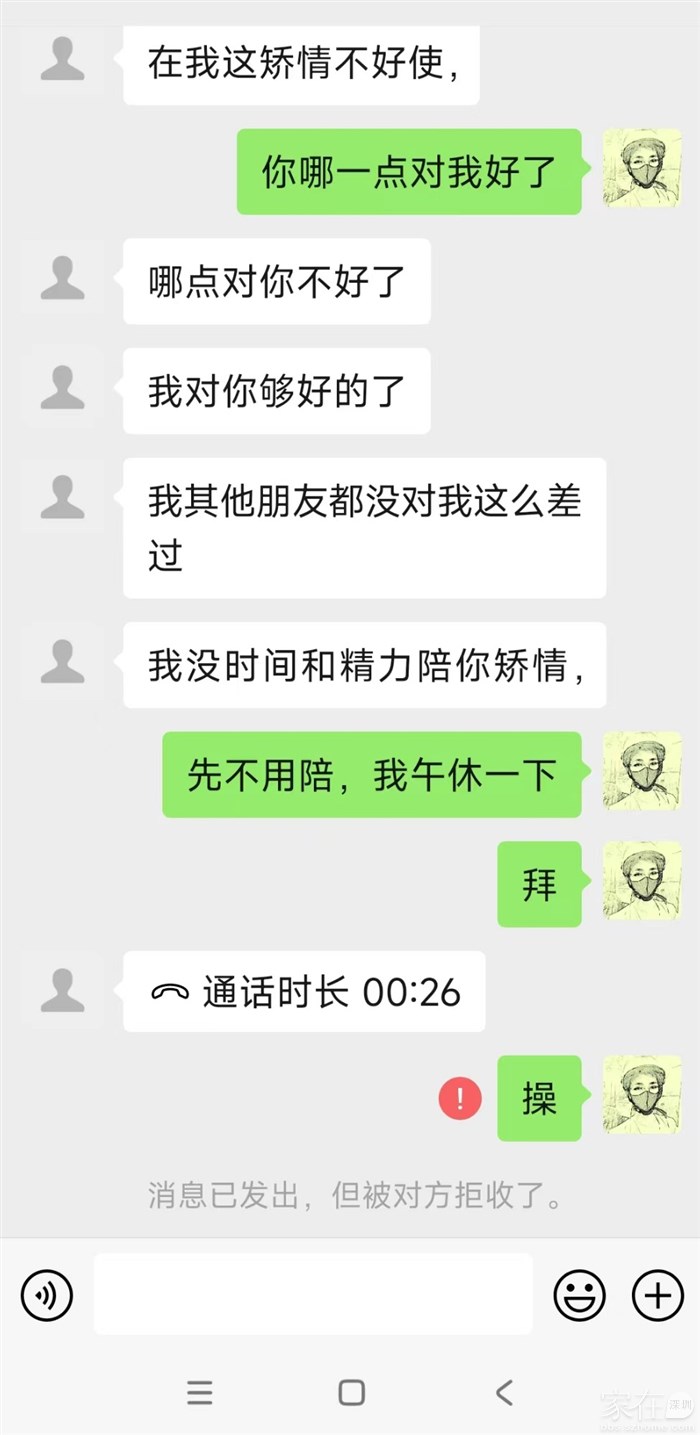The height and width of the screenshot is (1435, 700).
Task: Open the emoji picker
Action: pyautogui.click(x=580, y=1296)
